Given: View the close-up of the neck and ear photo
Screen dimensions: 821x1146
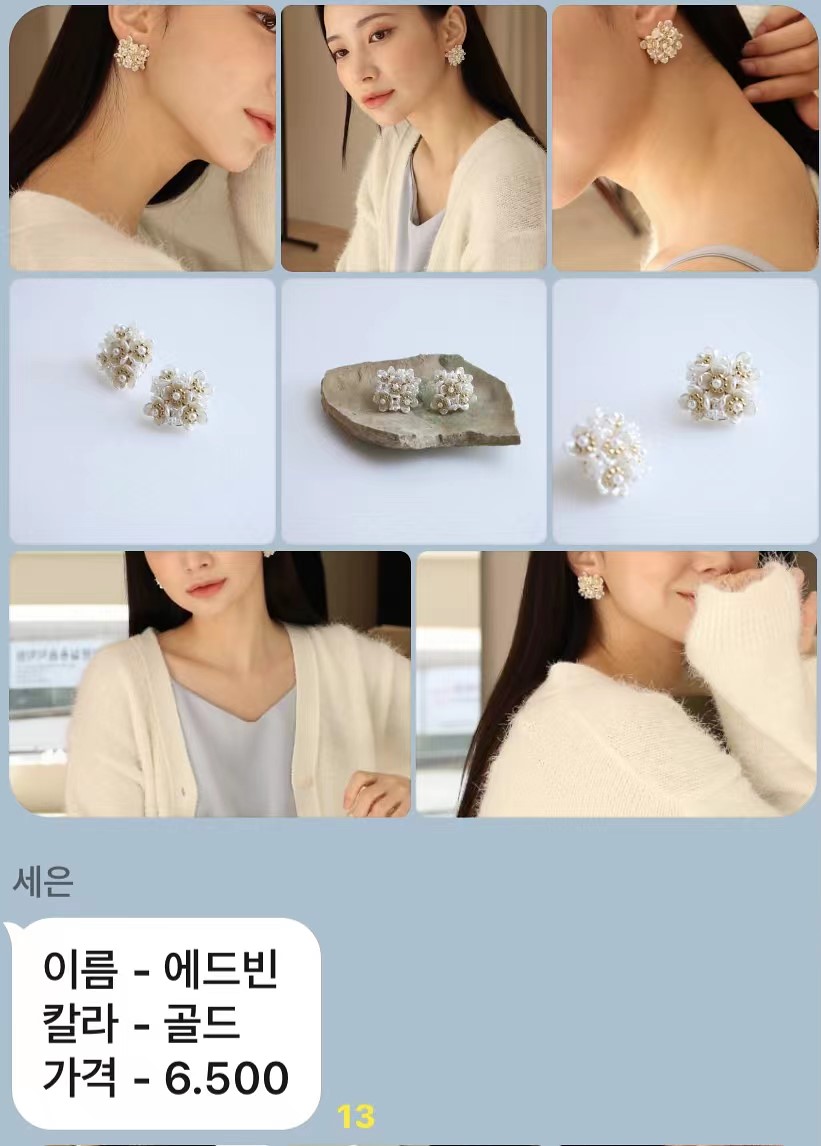Looking at the screenshot, I should (x=685, y=138).
